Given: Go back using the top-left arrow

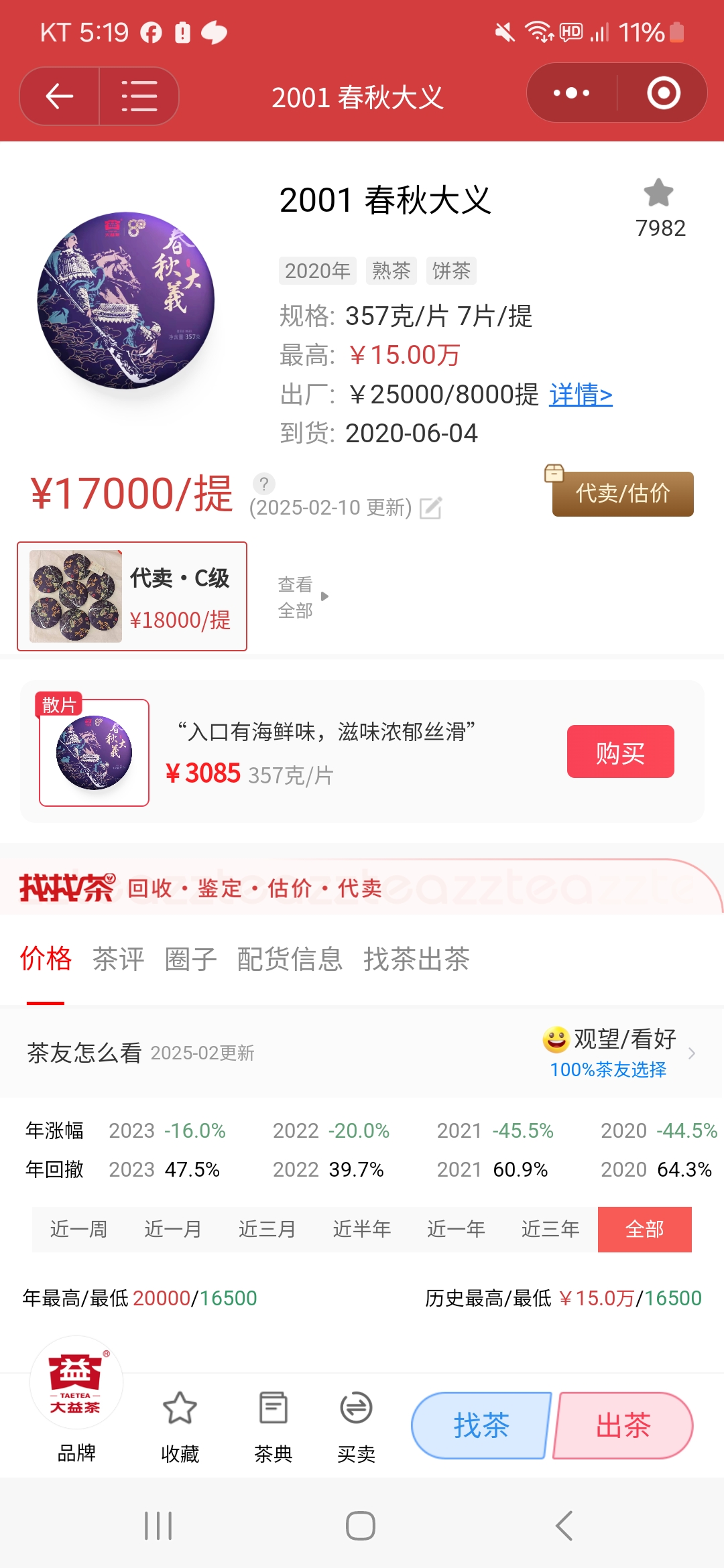Looking at the screenshot, I should coord(60,96).
